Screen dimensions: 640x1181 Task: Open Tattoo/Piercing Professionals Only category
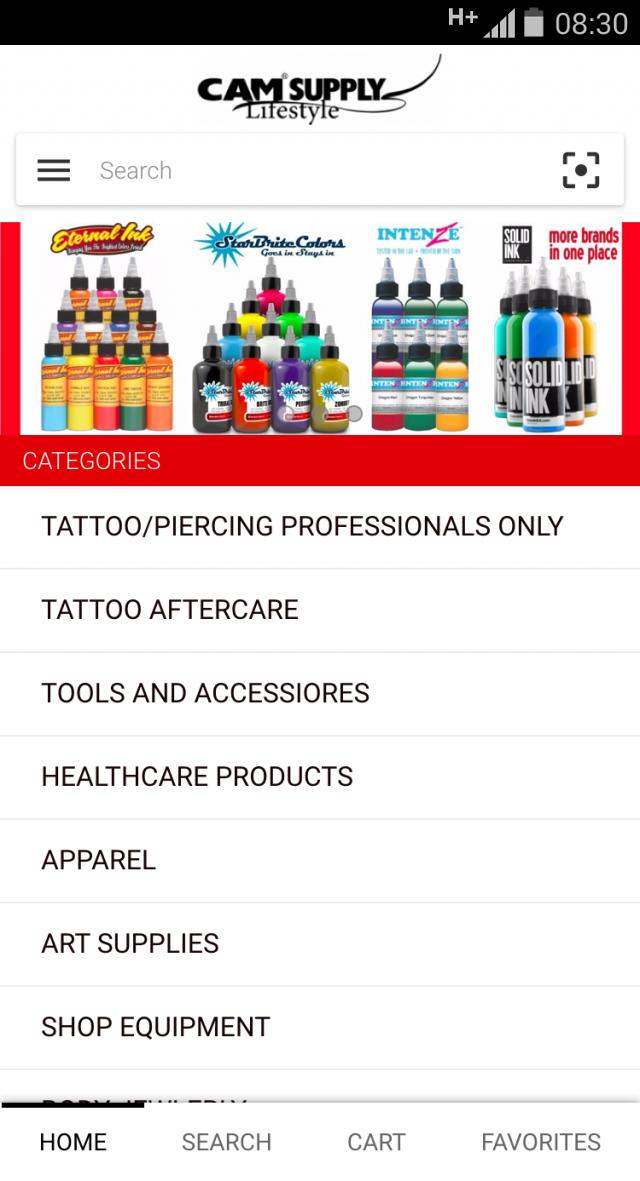tap(302, 526)
